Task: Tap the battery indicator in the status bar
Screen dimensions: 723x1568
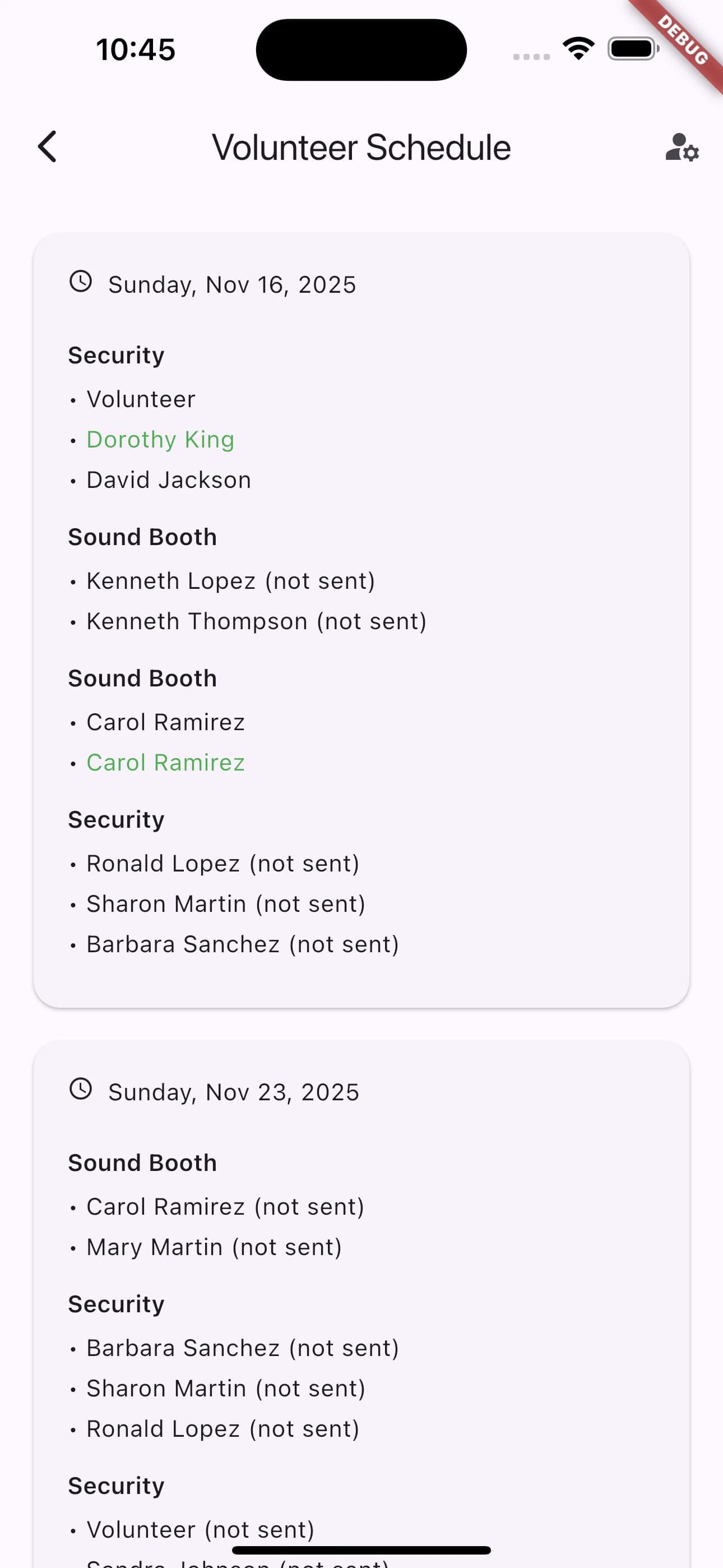Action: coord(632,49)
